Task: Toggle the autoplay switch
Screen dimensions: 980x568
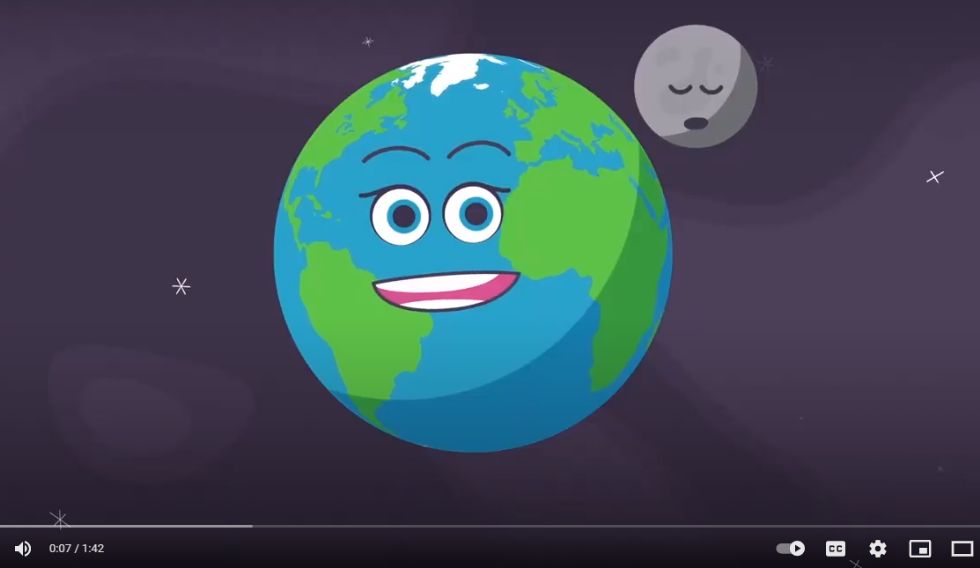Action: [x=791, y=548]
